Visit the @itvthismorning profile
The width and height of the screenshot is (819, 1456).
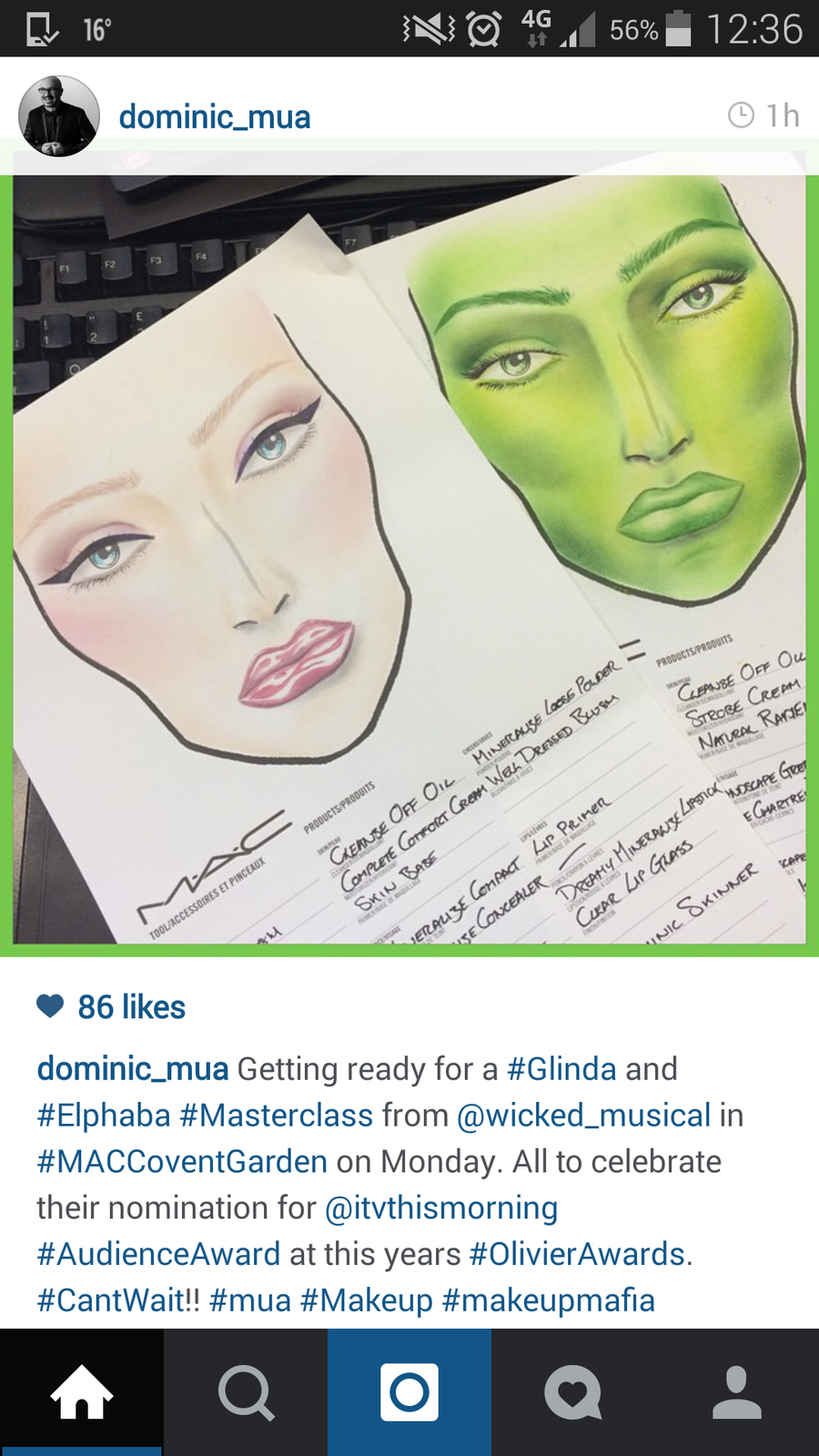coord(441,1208)
